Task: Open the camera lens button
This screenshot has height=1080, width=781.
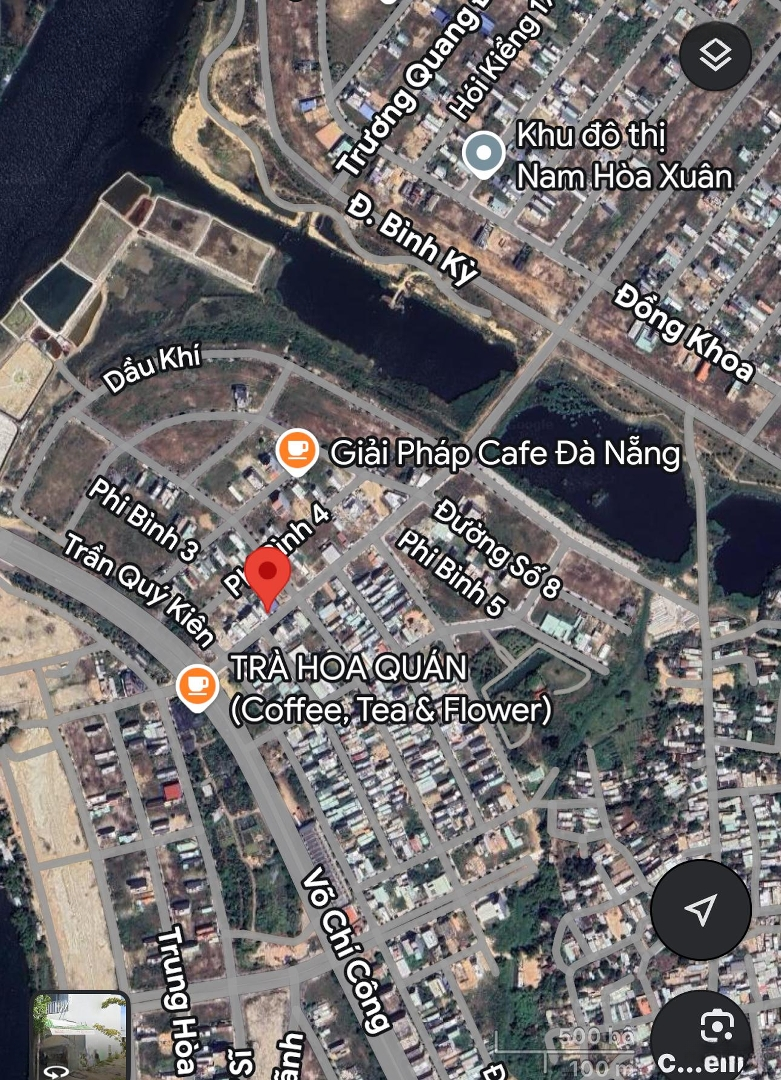Action: [717, 1028]
